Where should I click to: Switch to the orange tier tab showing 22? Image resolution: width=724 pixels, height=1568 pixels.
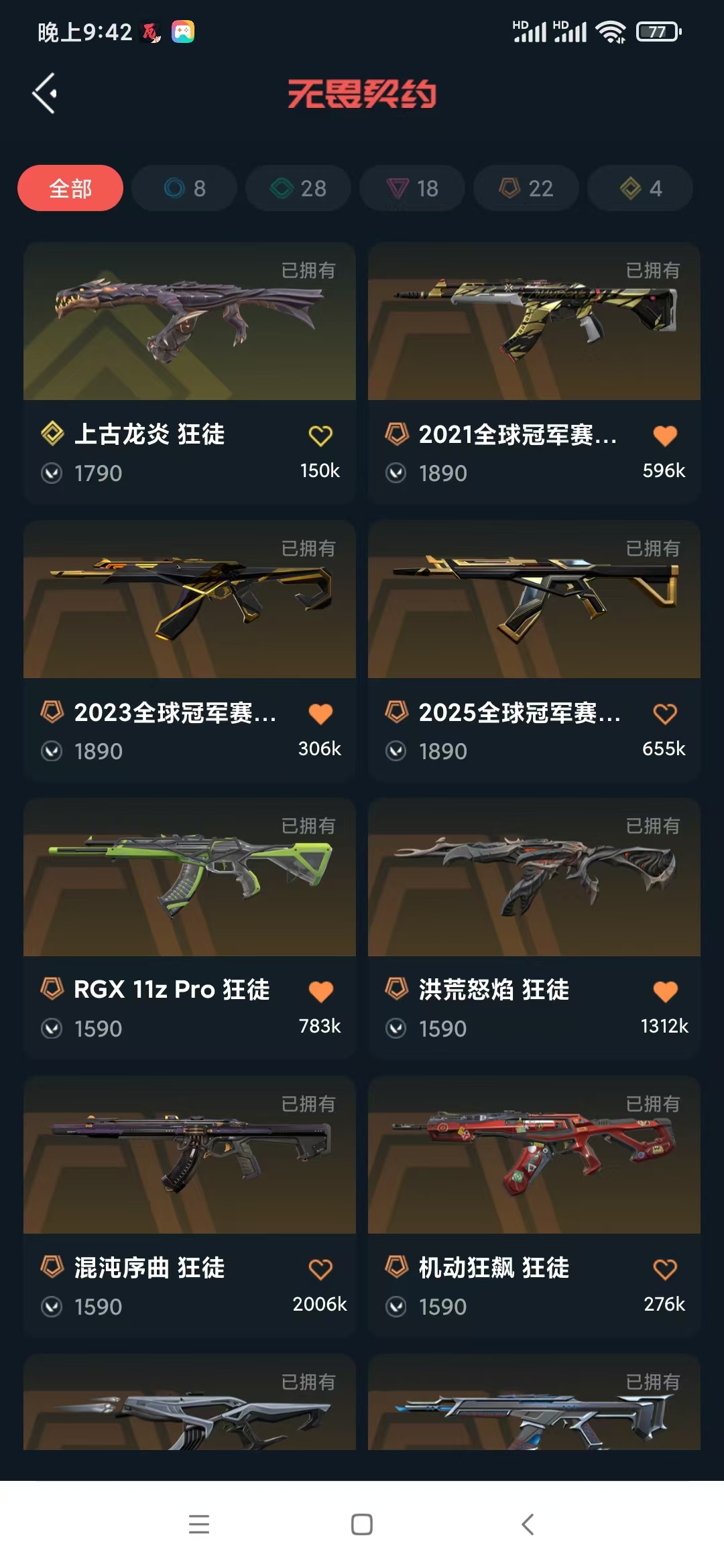pos(526,188)
